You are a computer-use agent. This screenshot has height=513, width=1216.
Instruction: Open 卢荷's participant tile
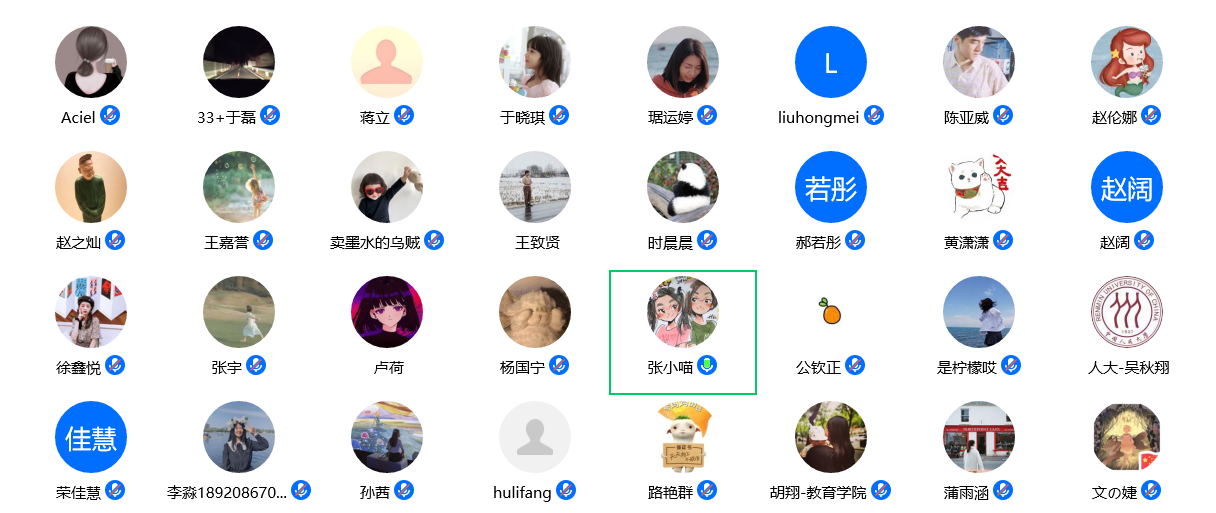coord(387,313)
